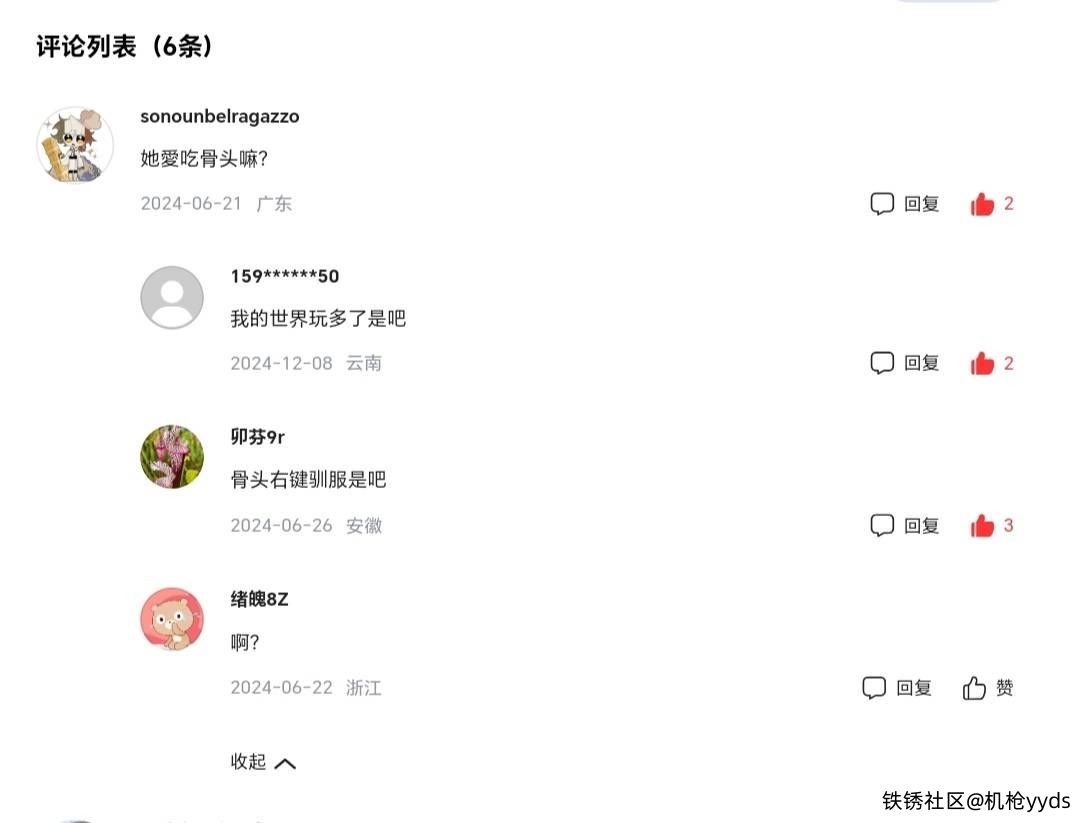1080x823 pixels.
Task: Reply to 卯芬9r's comment
Action: pos(905,525)
